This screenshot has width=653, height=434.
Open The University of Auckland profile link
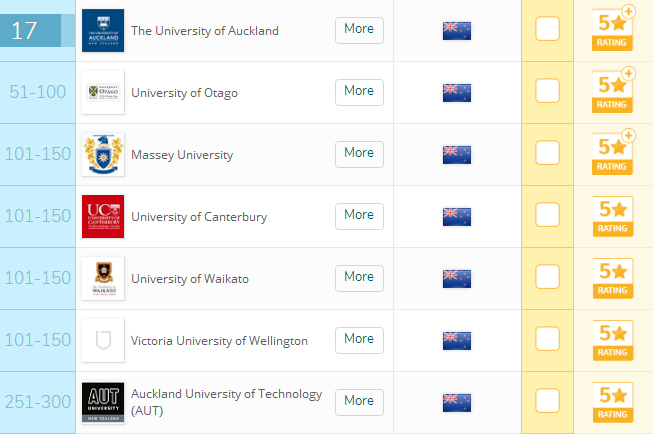click(204, 31)
